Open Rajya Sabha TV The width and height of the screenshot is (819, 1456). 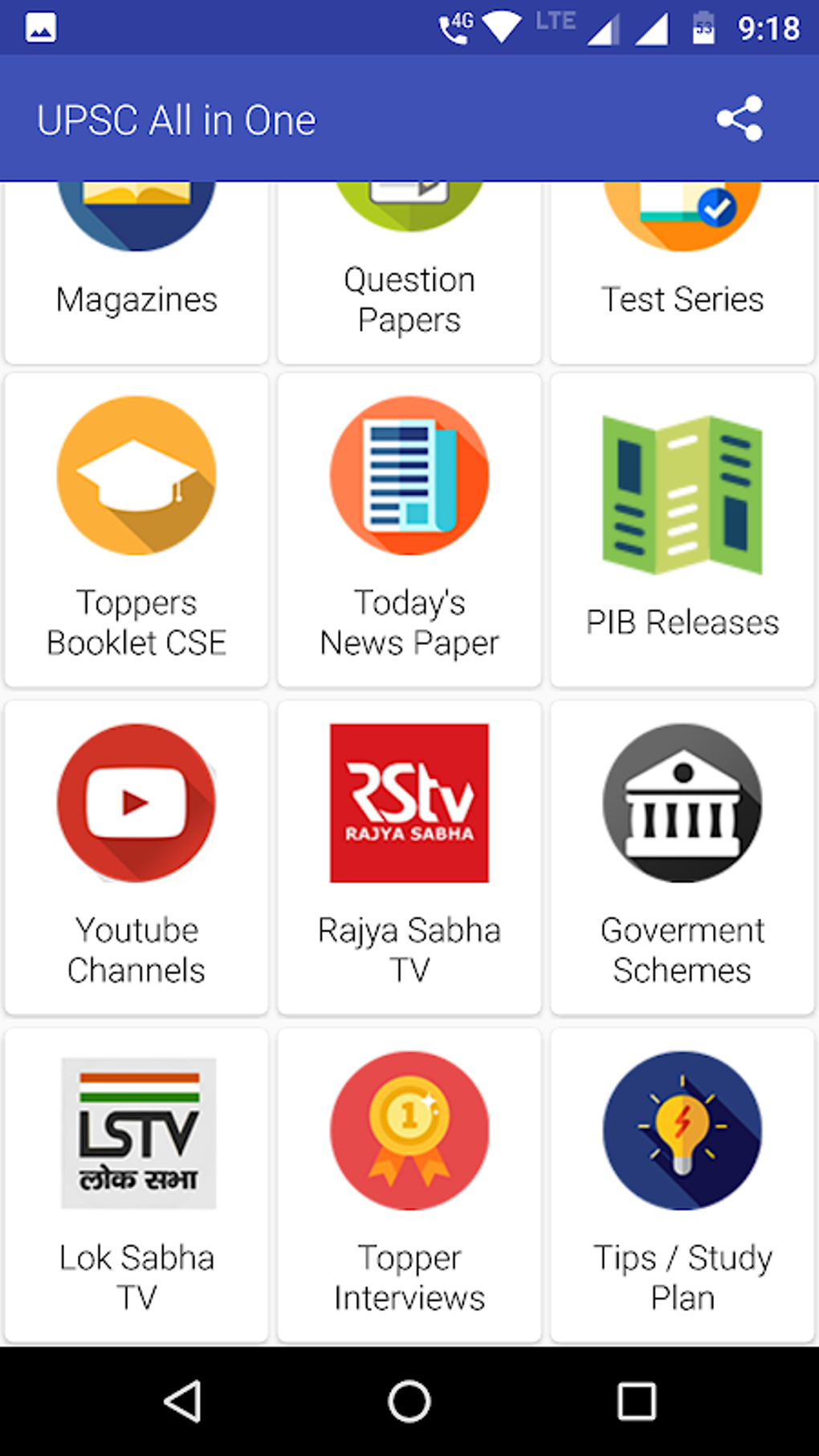(x=409, y=856)
